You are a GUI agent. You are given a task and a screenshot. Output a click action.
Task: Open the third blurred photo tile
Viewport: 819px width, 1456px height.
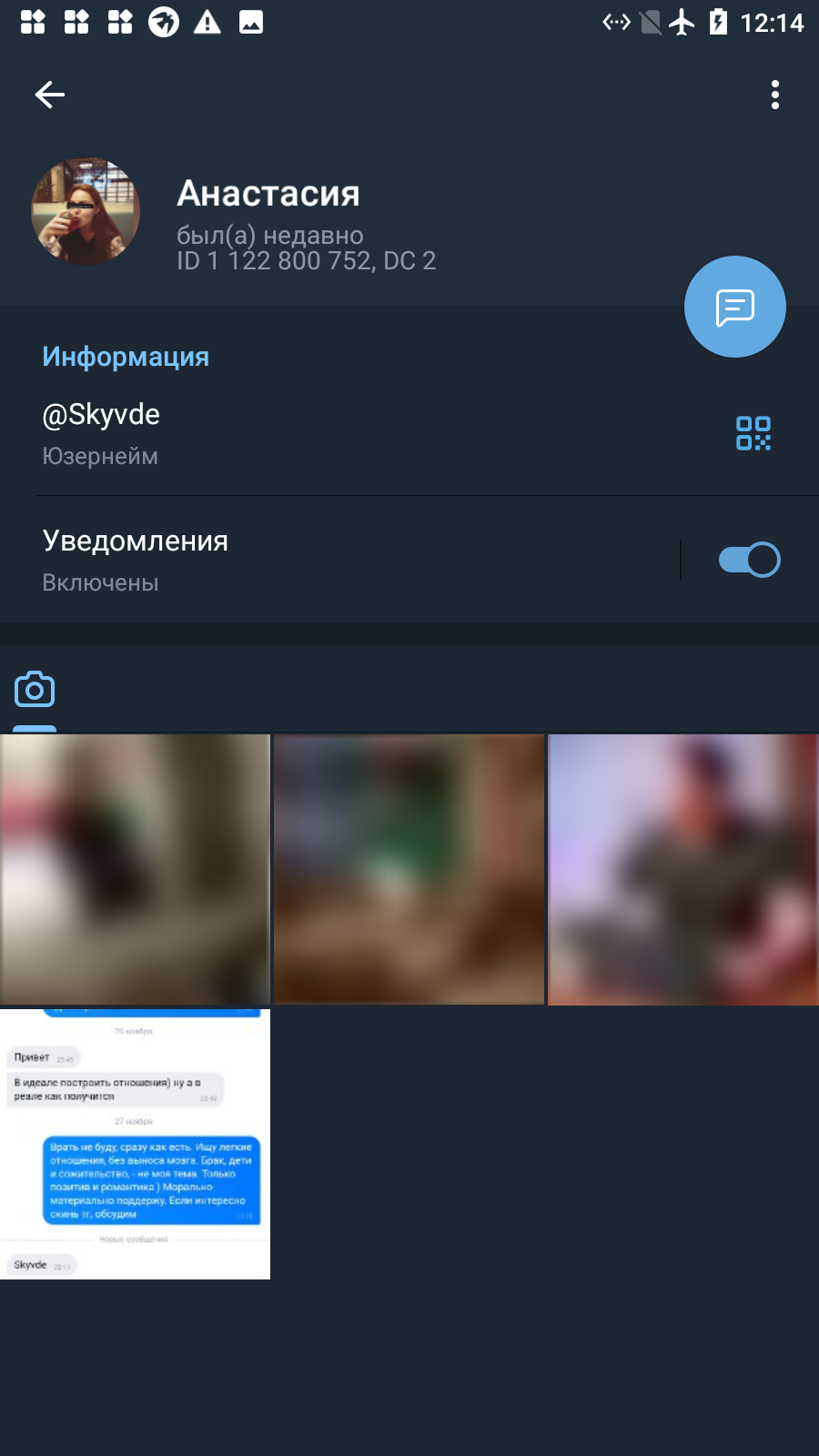(683, 870)
